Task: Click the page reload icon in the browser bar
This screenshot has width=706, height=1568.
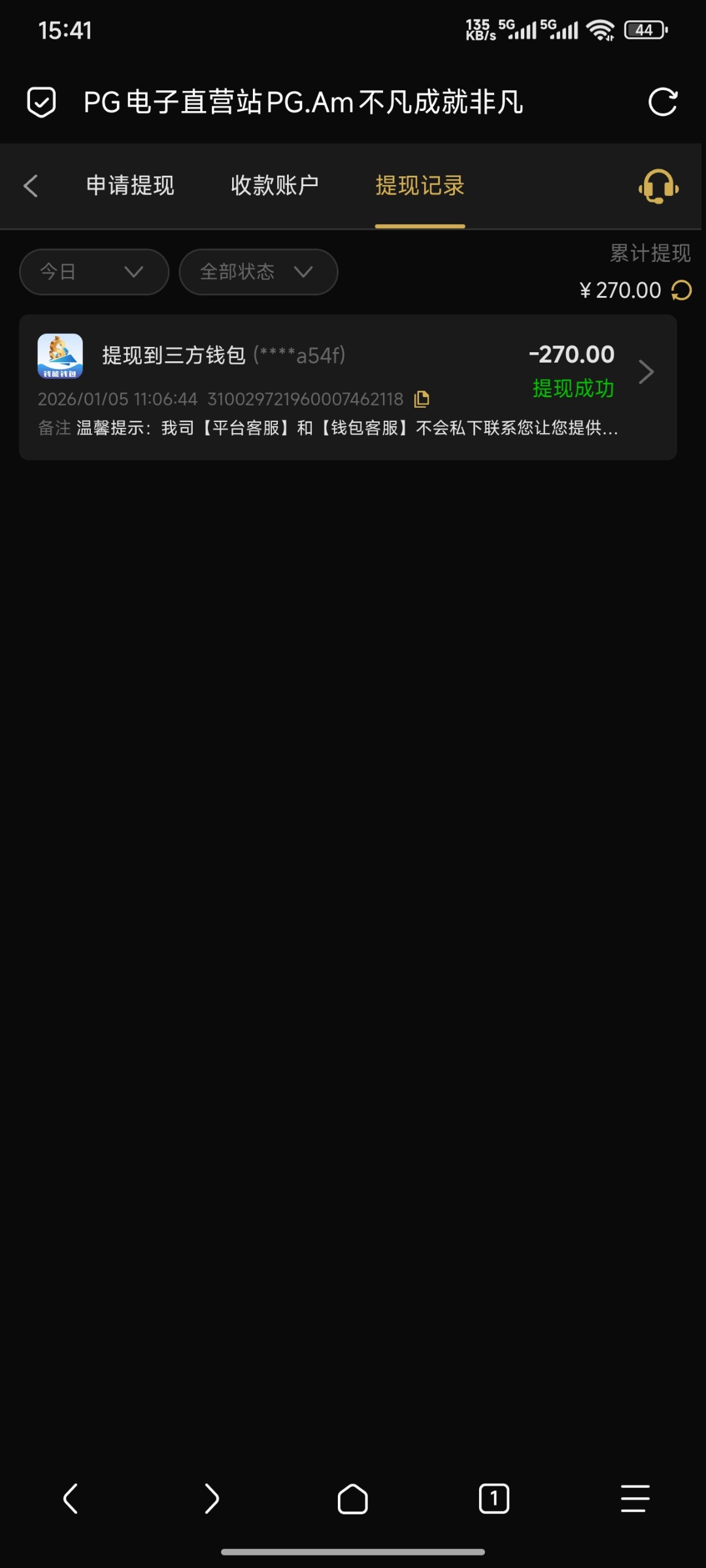Action: tap(664, 102)
